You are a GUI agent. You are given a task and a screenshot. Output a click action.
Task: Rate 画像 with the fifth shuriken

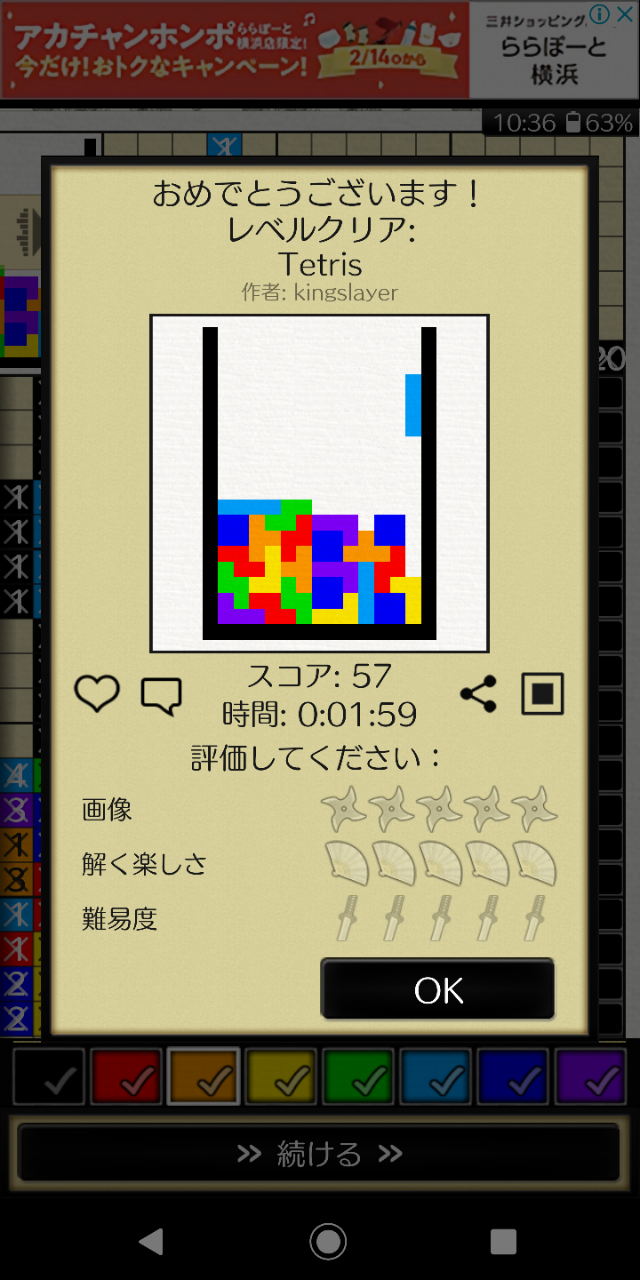pyautogui.click(x=535, y=808)
